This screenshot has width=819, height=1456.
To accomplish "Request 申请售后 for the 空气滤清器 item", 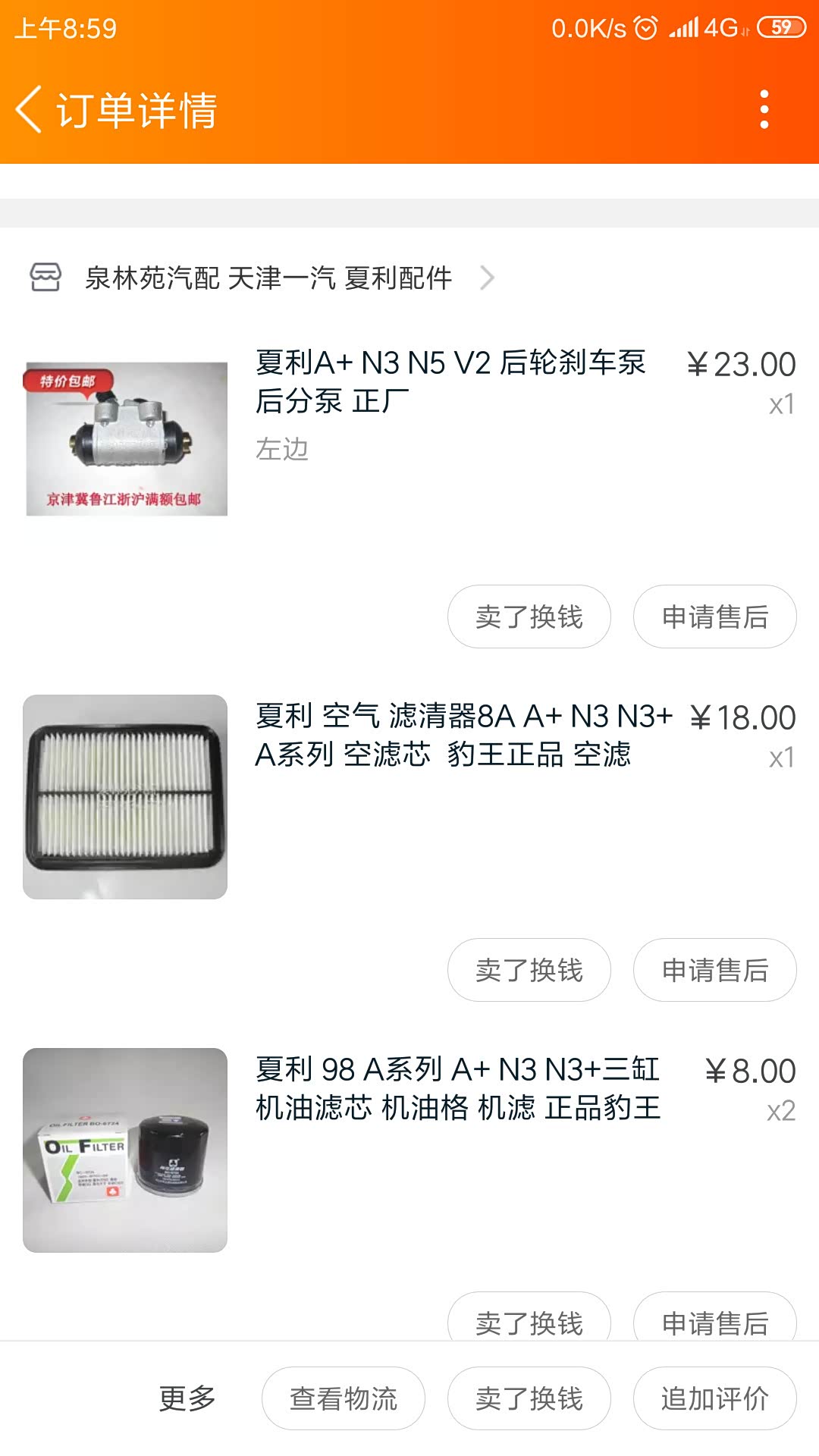I will [715, 970].
